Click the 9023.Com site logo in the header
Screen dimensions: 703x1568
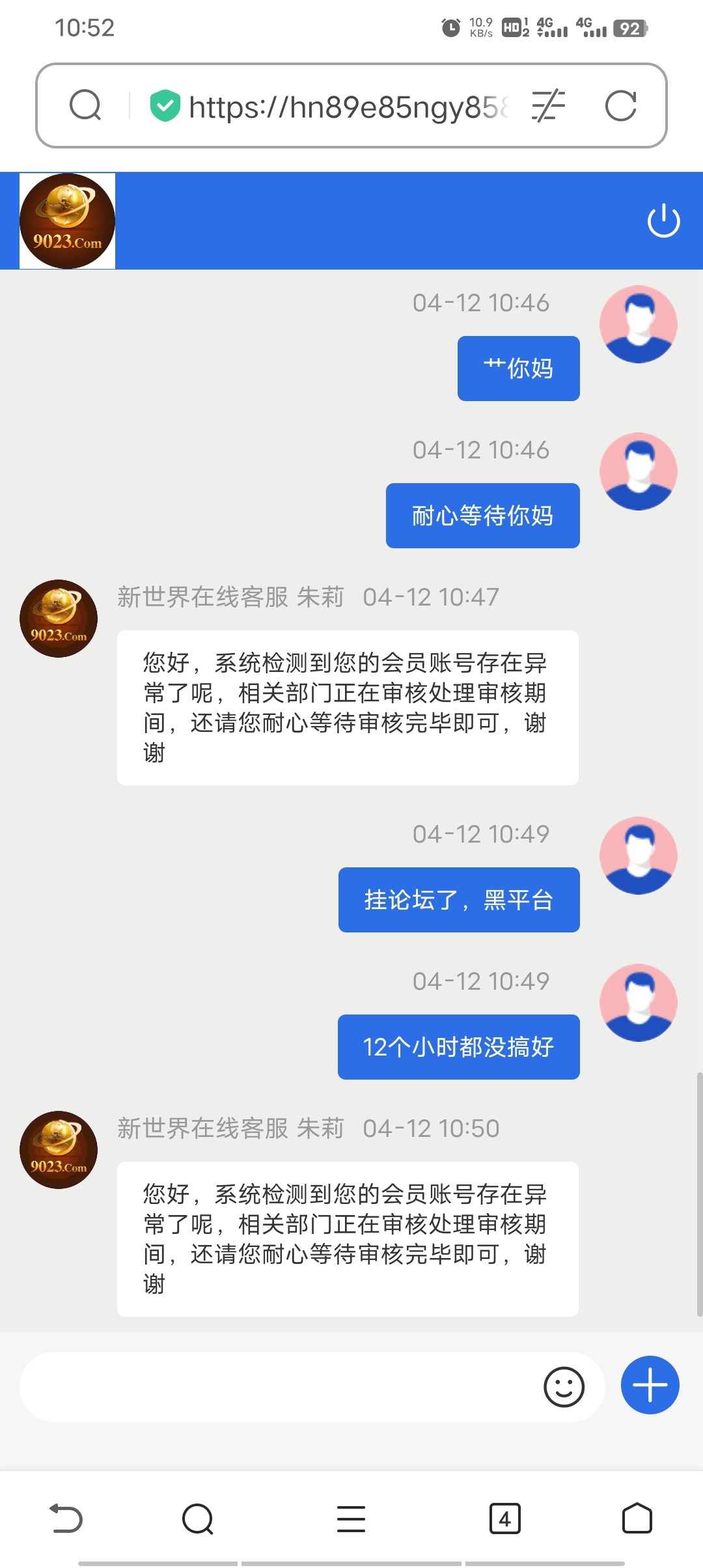[66, 219]
